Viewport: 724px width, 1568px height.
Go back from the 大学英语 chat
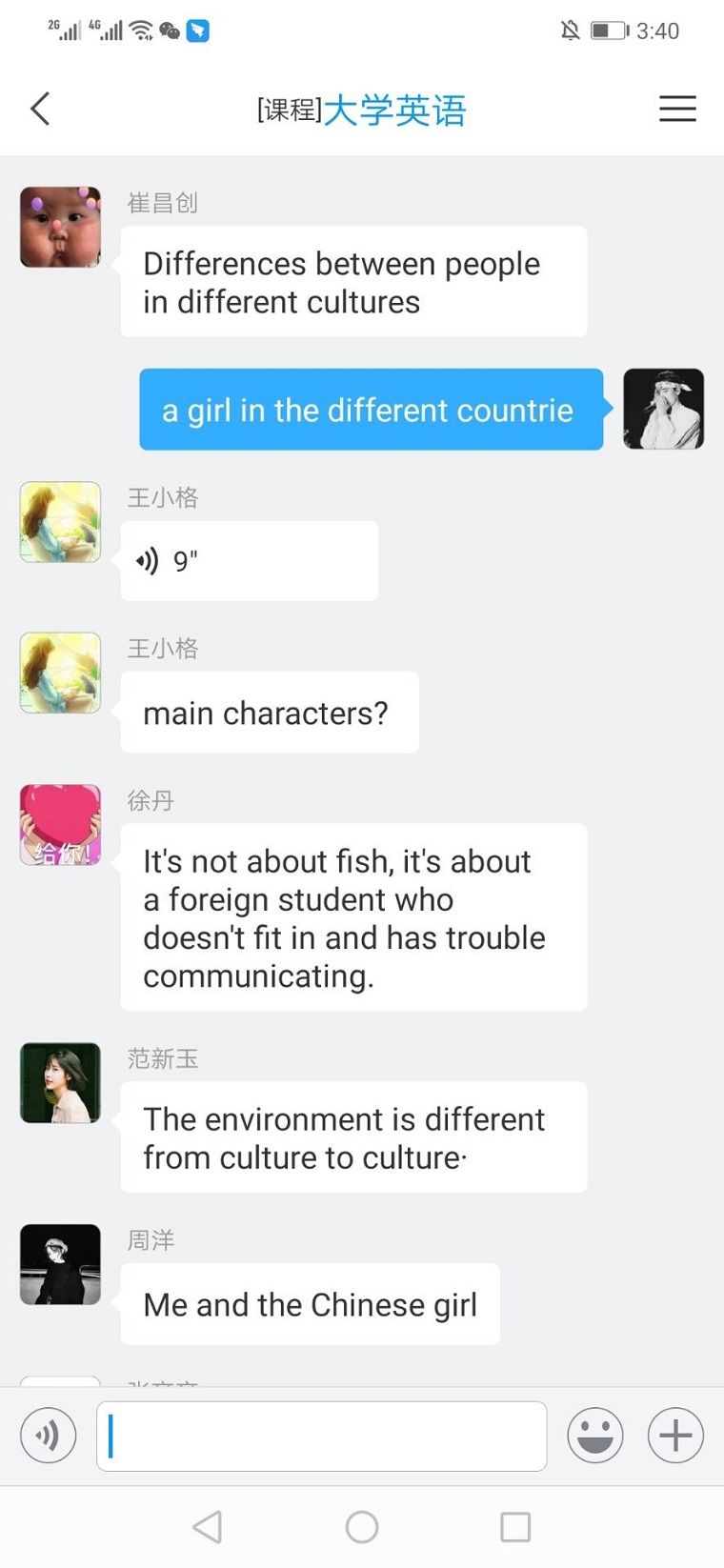40,109
